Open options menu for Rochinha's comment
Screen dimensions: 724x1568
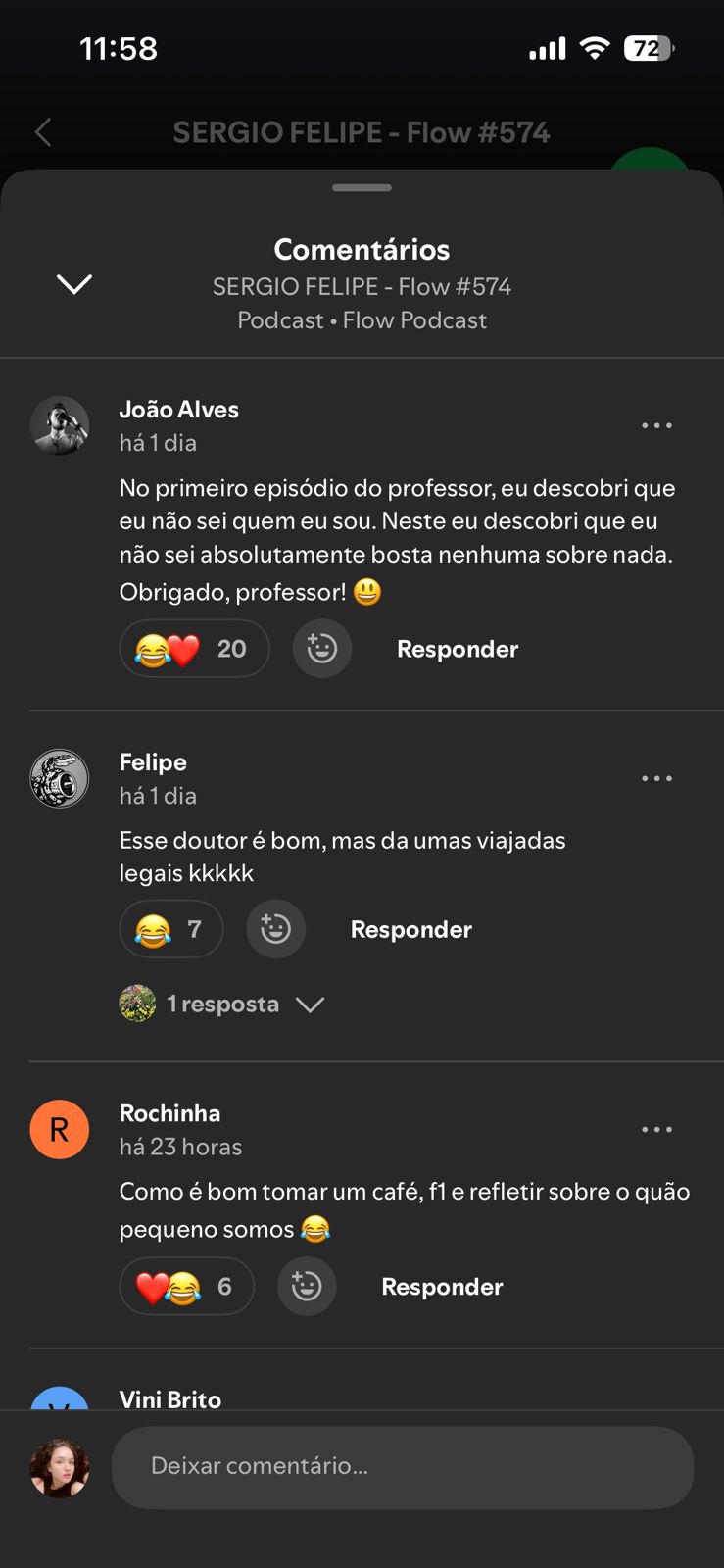[656, 1129]
